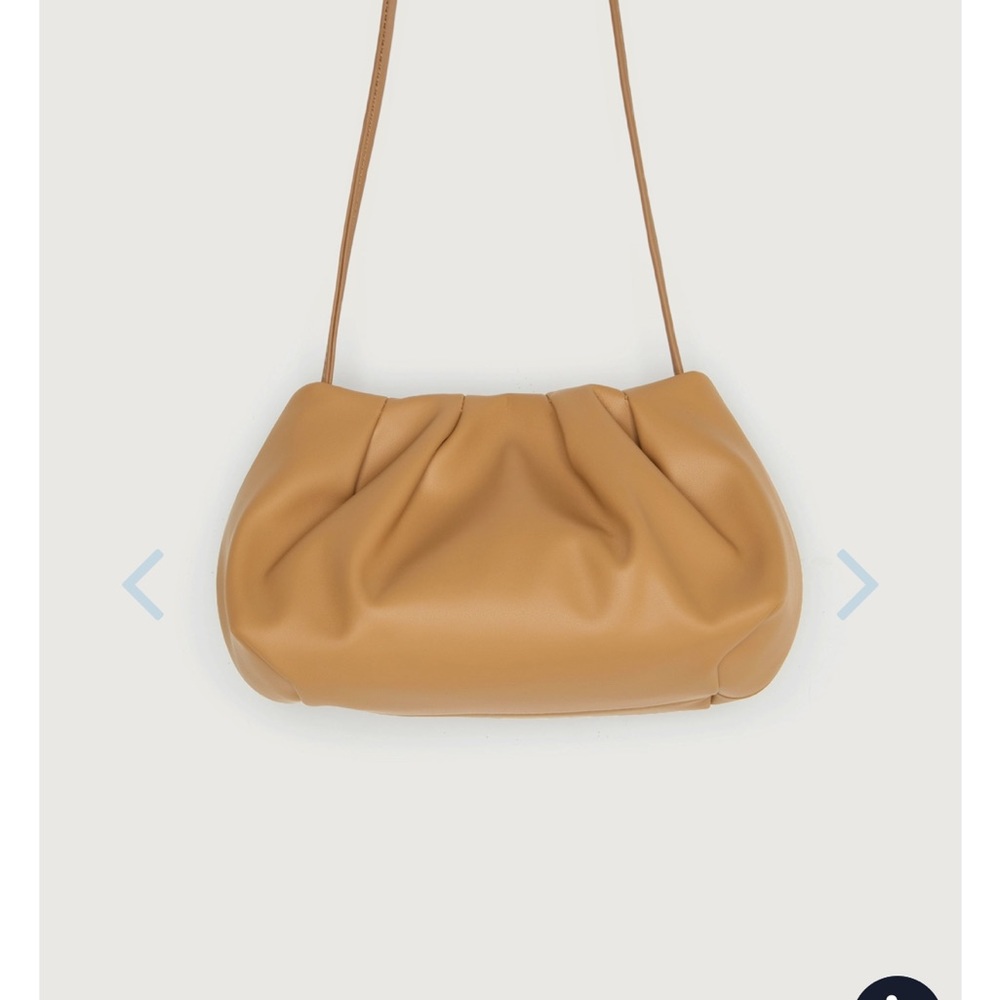Go to the previous product photo
This screenshot has width=1000, height=1000.
click(143, 585)
